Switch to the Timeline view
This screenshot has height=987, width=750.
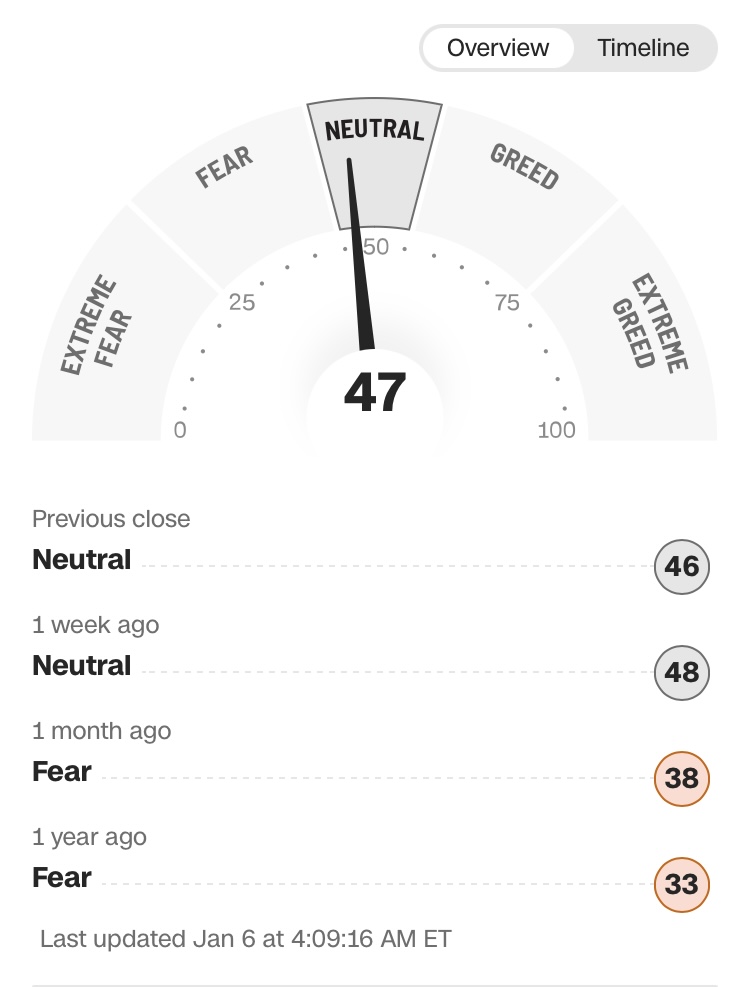pos(643,48)
